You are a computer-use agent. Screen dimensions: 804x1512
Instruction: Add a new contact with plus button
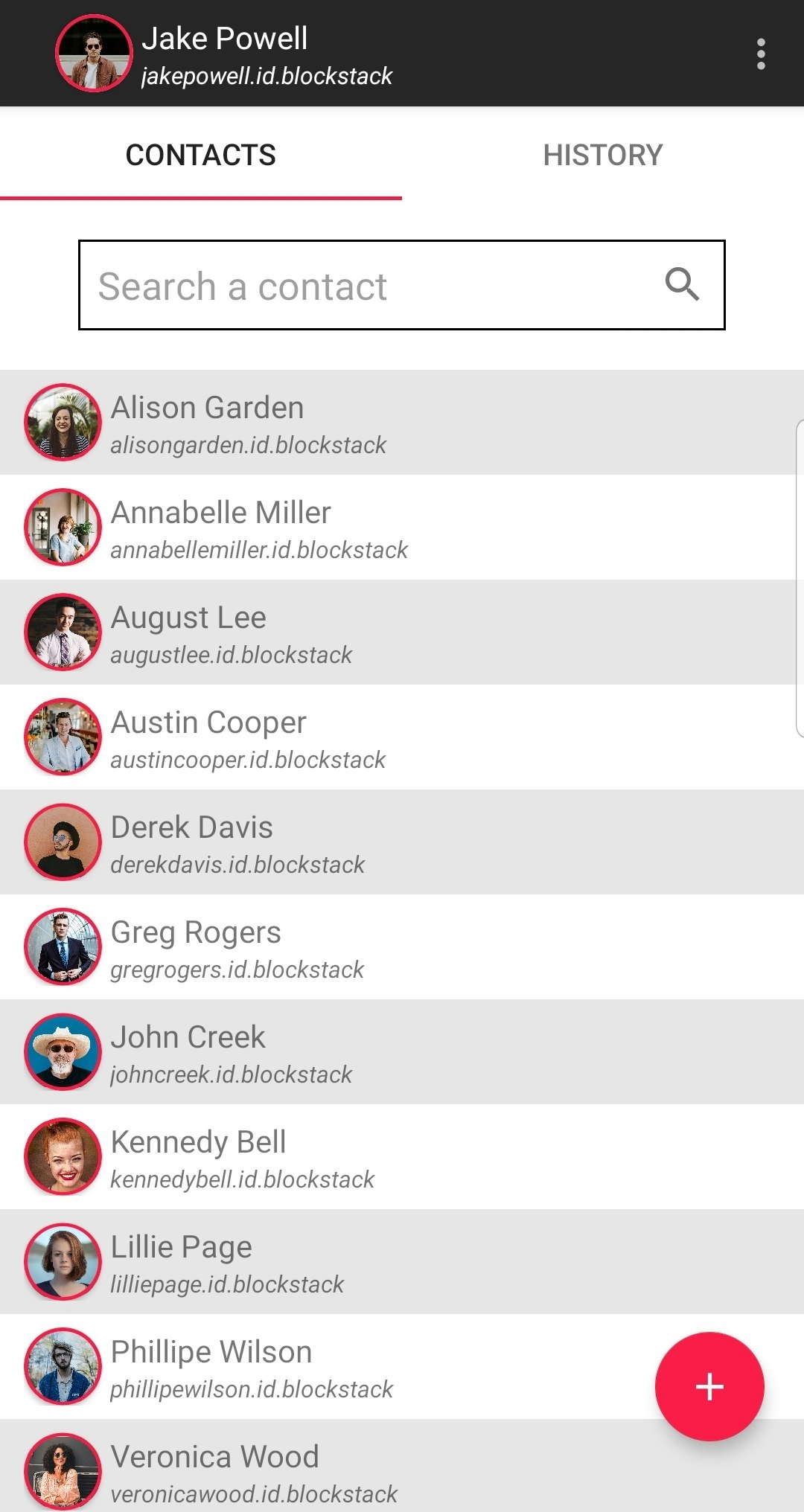tap(709, 1386)
